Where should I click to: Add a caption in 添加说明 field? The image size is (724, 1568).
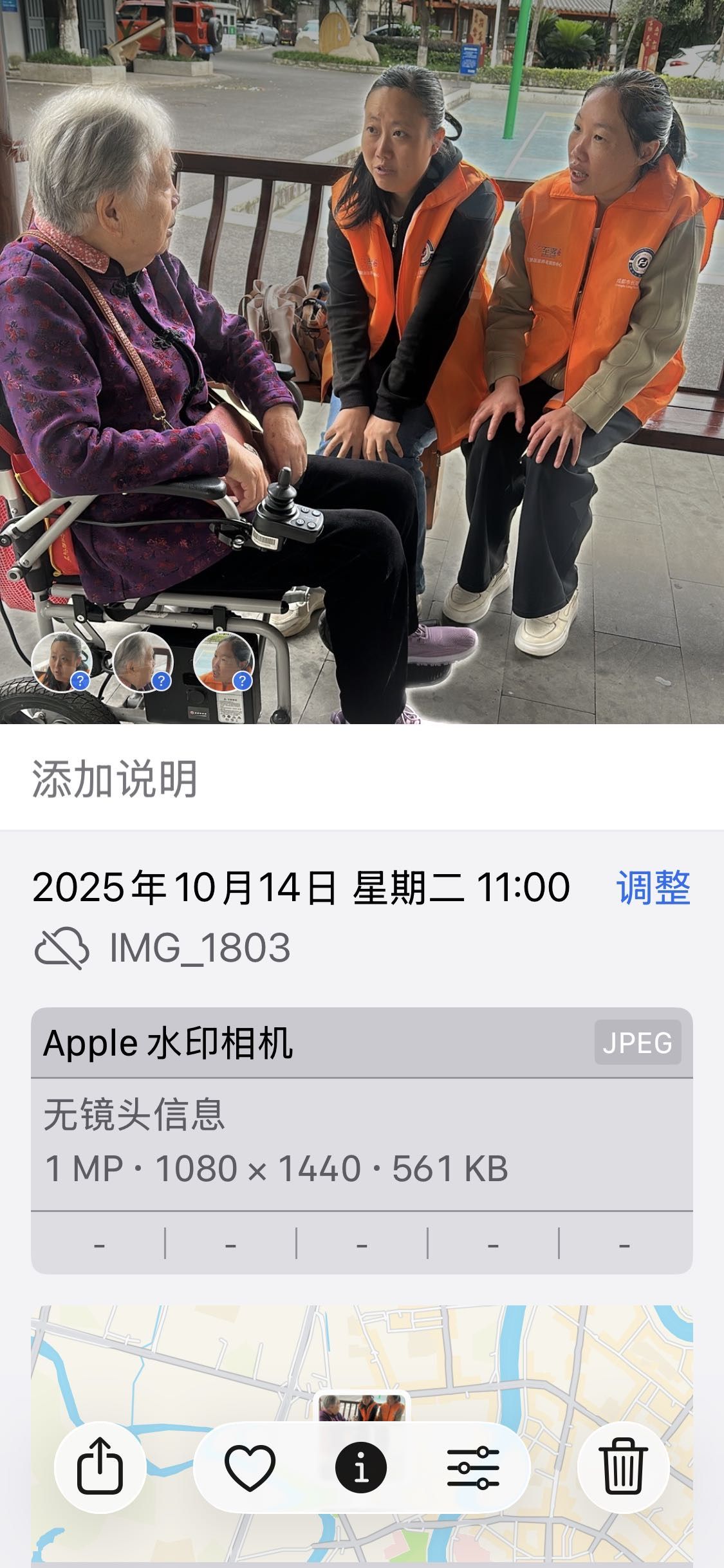(x=257, y=779)
